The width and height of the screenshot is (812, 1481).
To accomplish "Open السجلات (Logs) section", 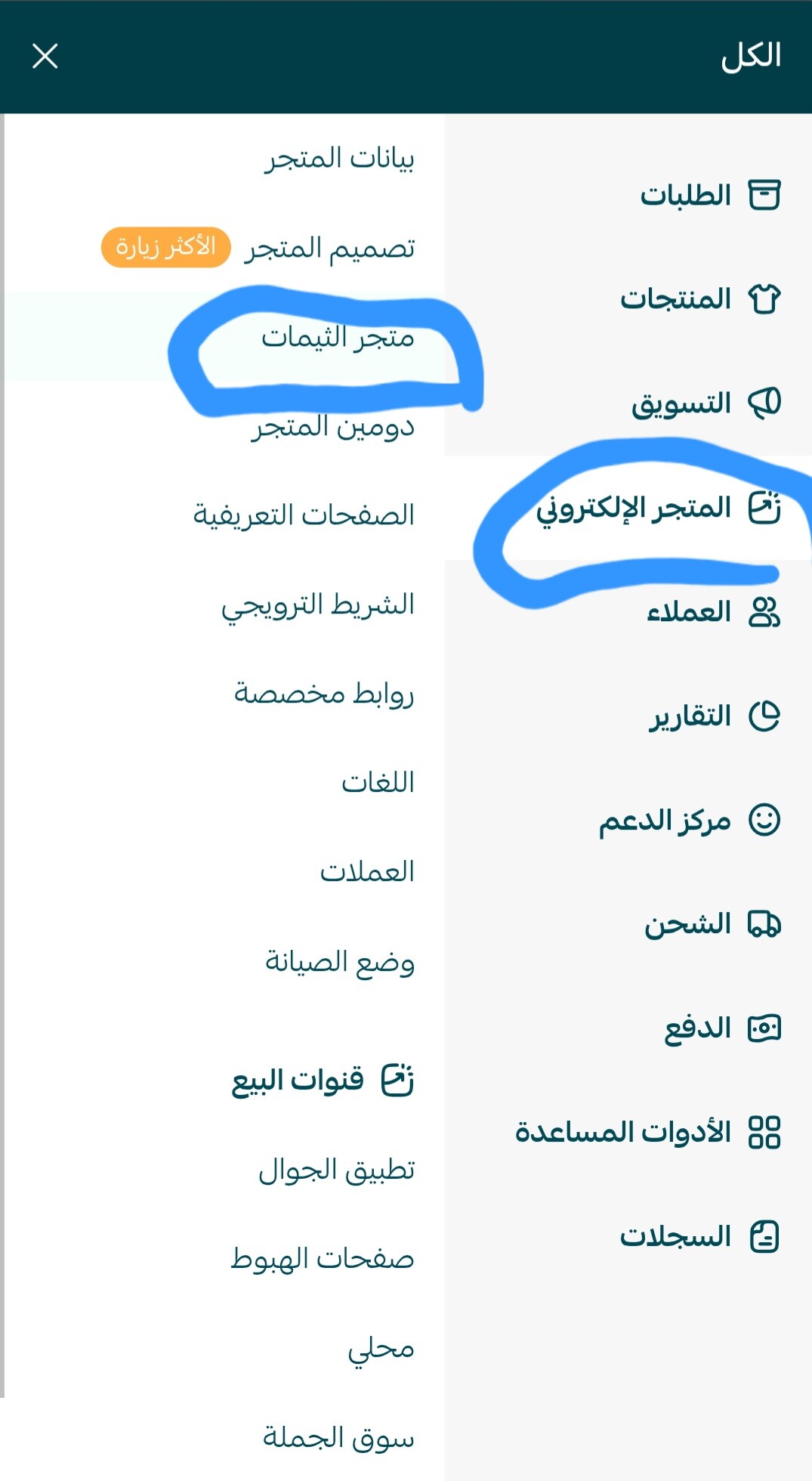I will click(x=697, y=1237).
